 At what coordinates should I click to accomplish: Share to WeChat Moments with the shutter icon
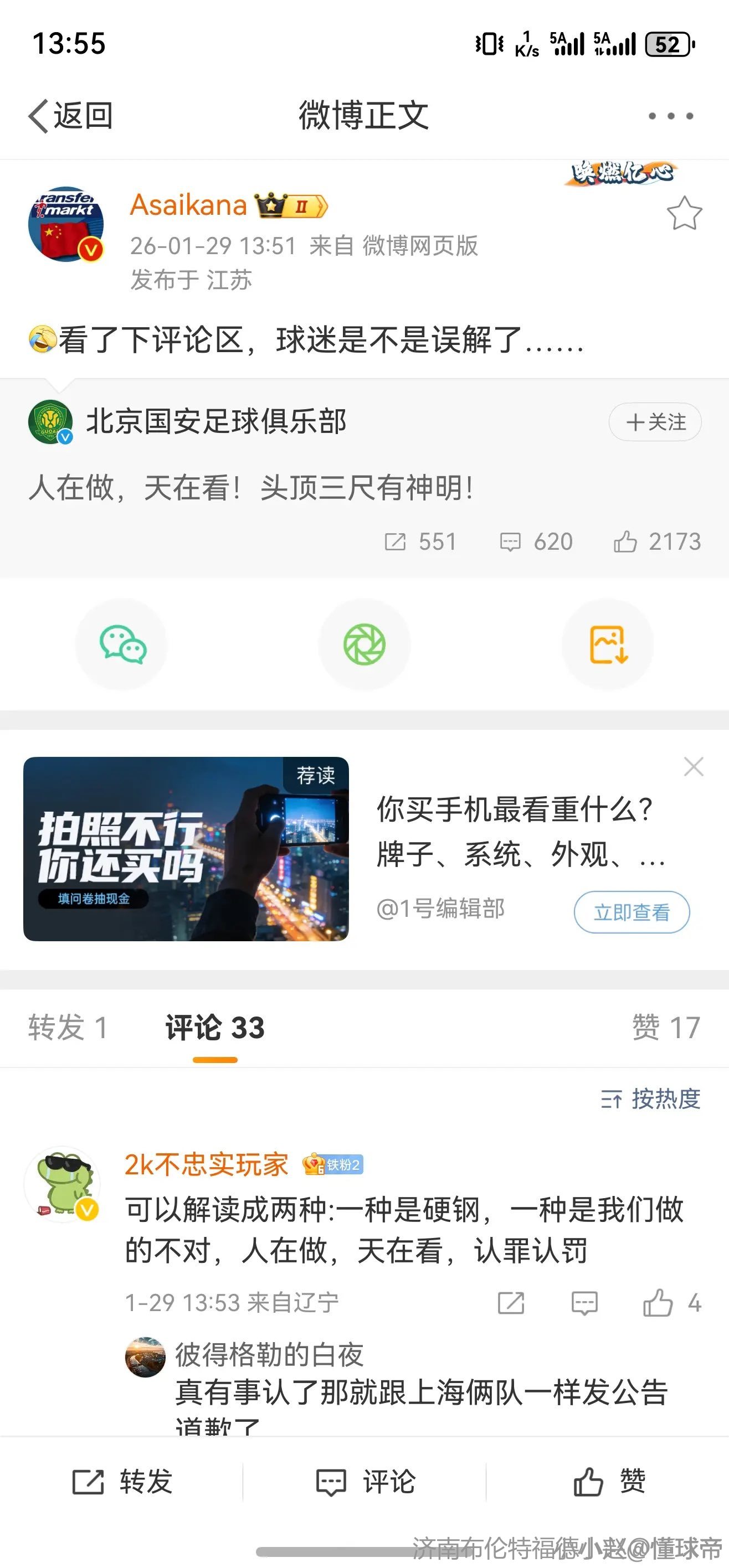[x=364, y=644]
